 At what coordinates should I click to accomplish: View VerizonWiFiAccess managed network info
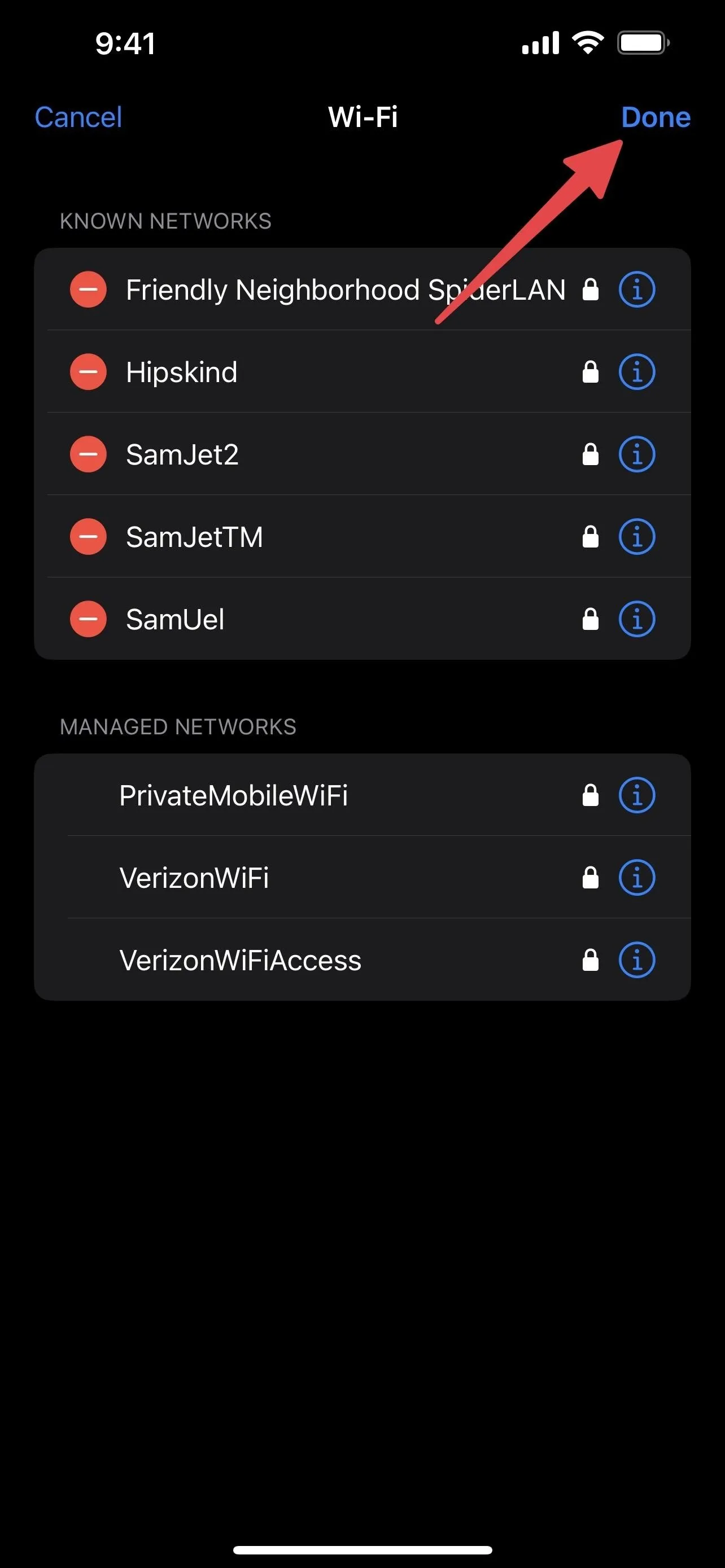pyautogui.click(x=637, y=960)
